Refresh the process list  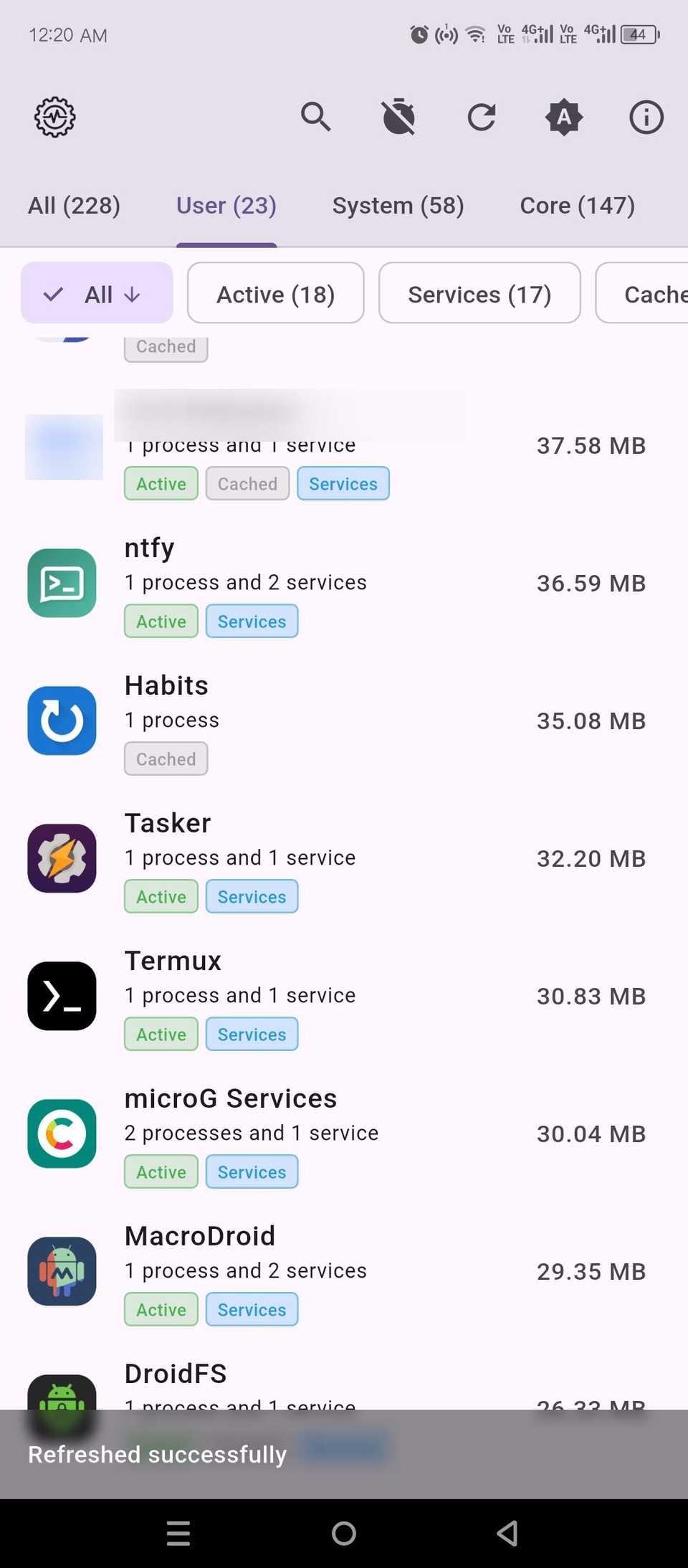481,117
